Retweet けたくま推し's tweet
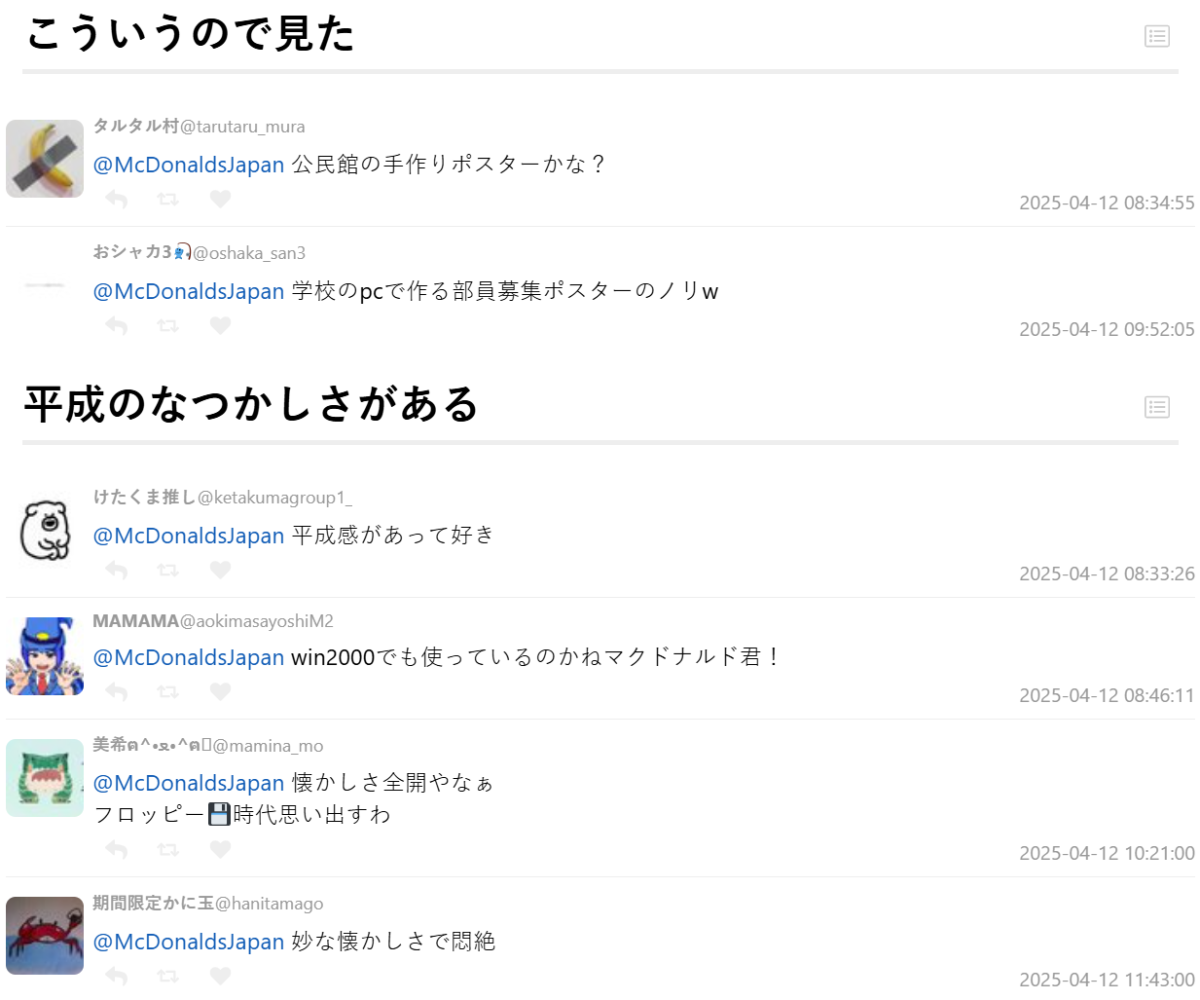The height and width of the screenshot is (1000, 1200). 168,569
